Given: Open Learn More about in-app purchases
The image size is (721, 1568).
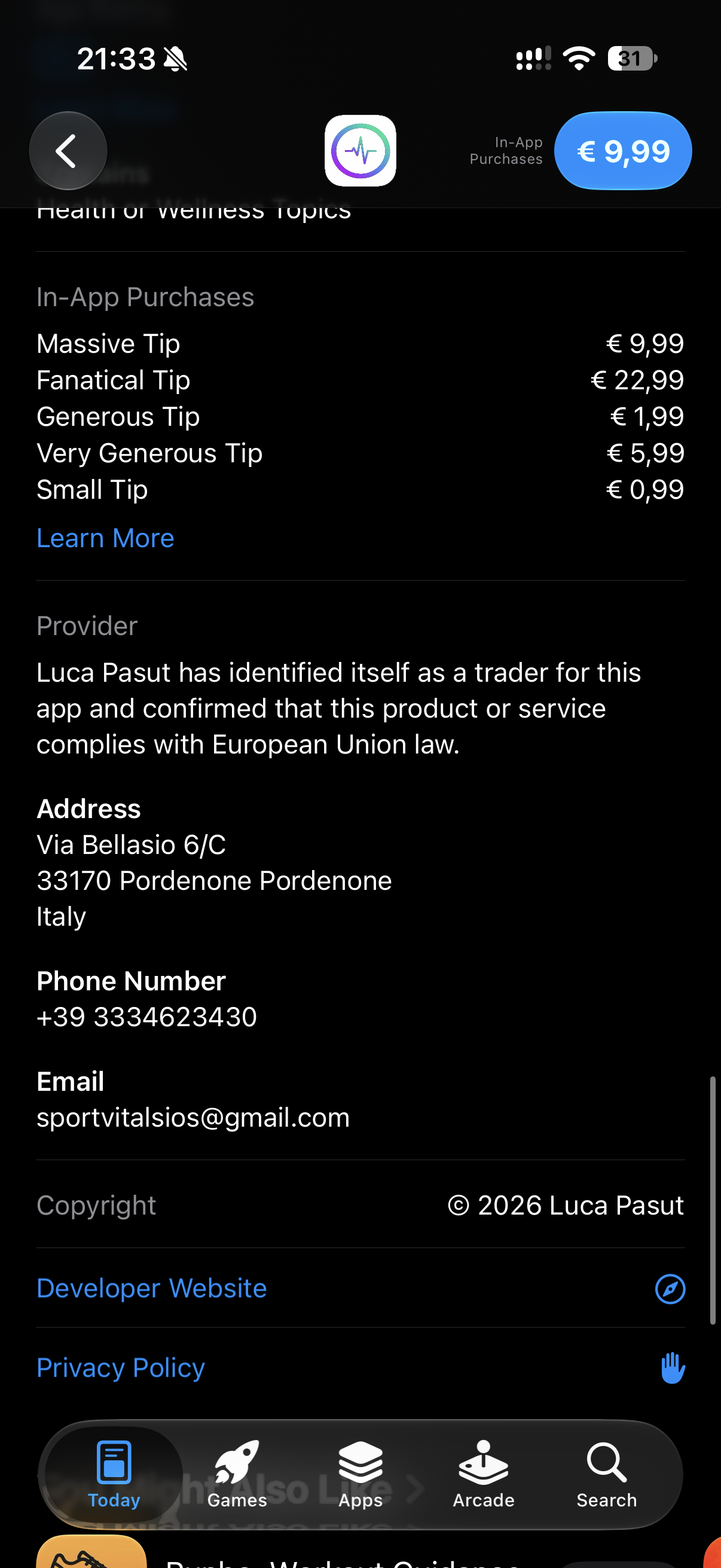Looking at the screenshot, I should [105, 538].
